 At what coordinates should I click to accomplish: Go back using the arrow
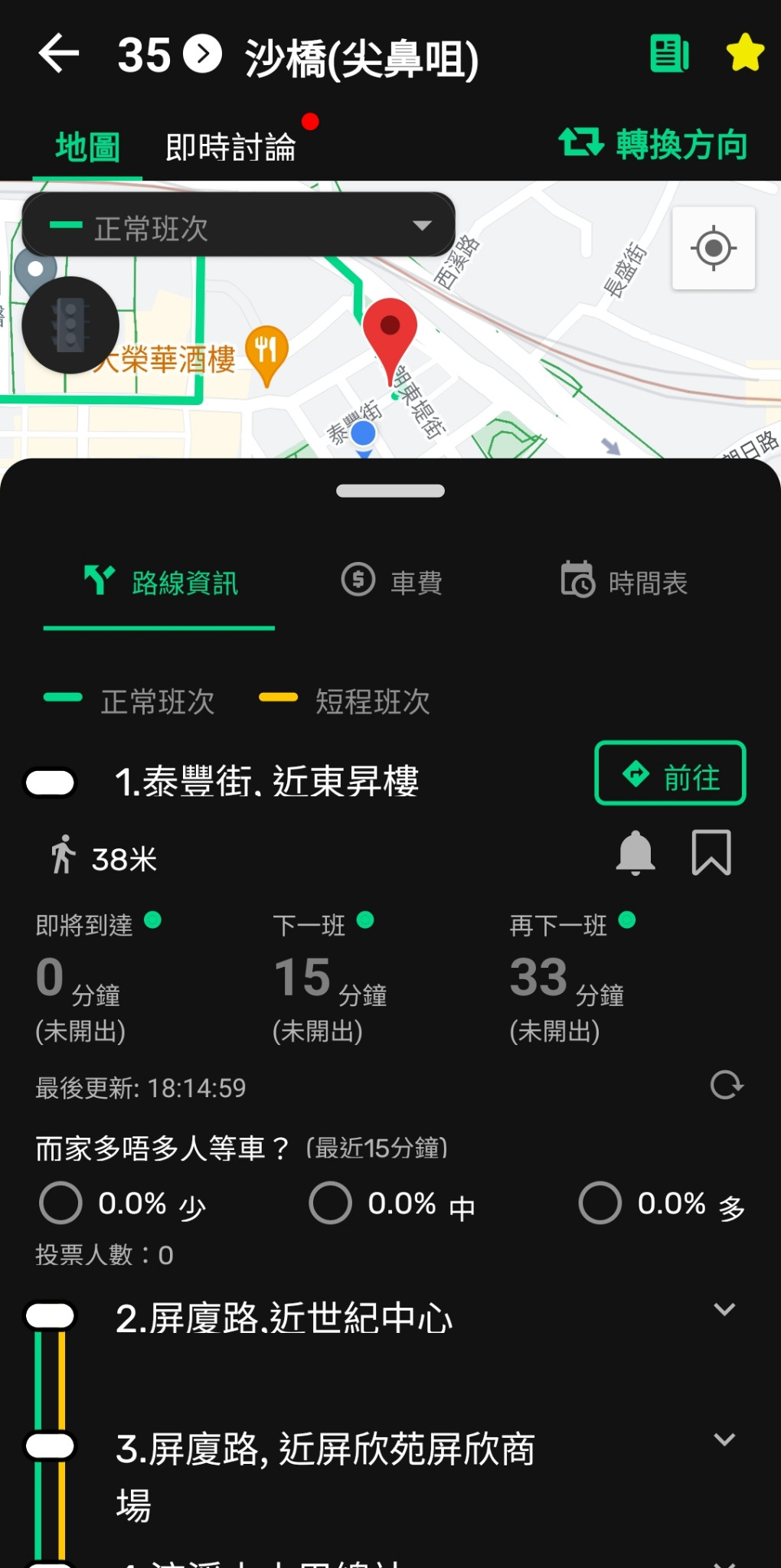click(59, 54)
